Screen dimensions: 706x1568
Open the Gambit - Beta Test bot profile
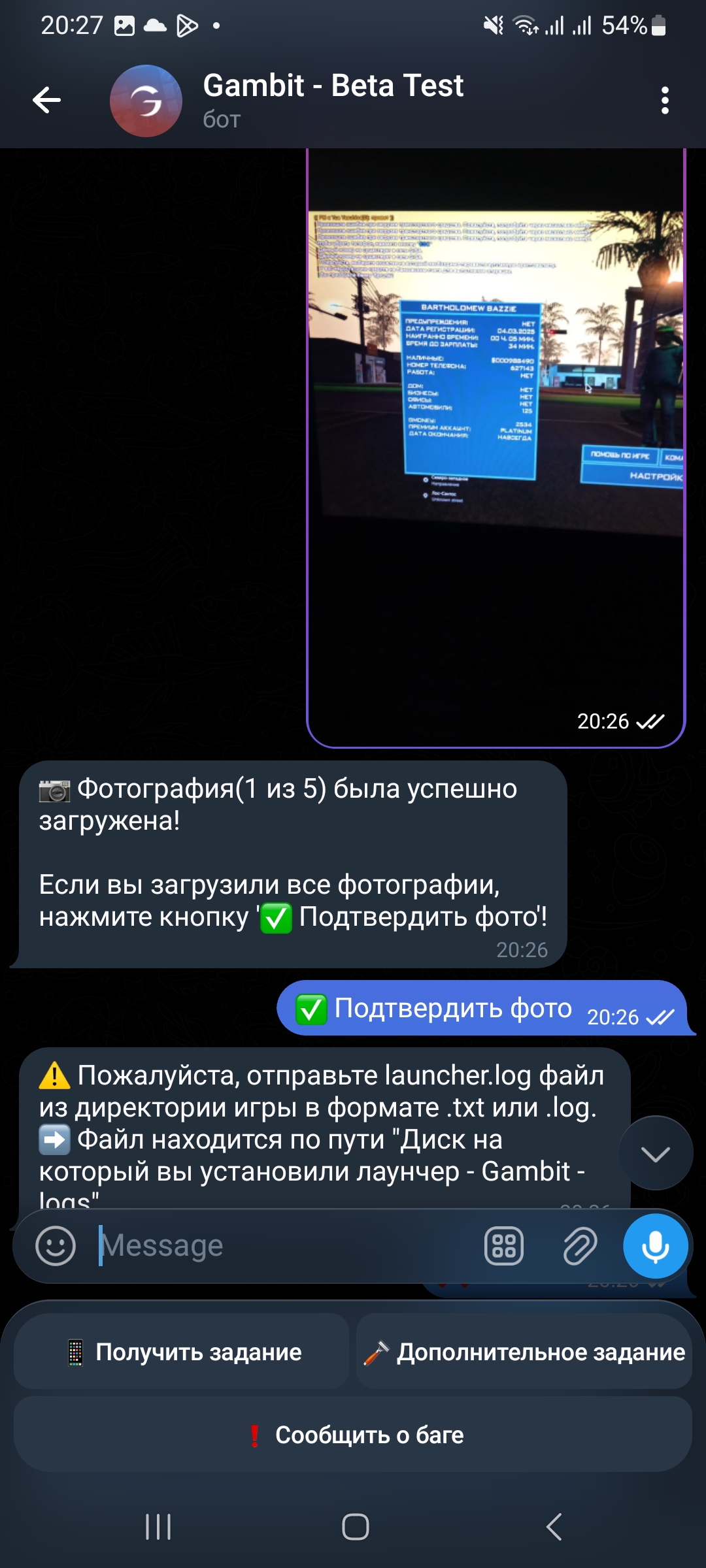pos(333,99)
